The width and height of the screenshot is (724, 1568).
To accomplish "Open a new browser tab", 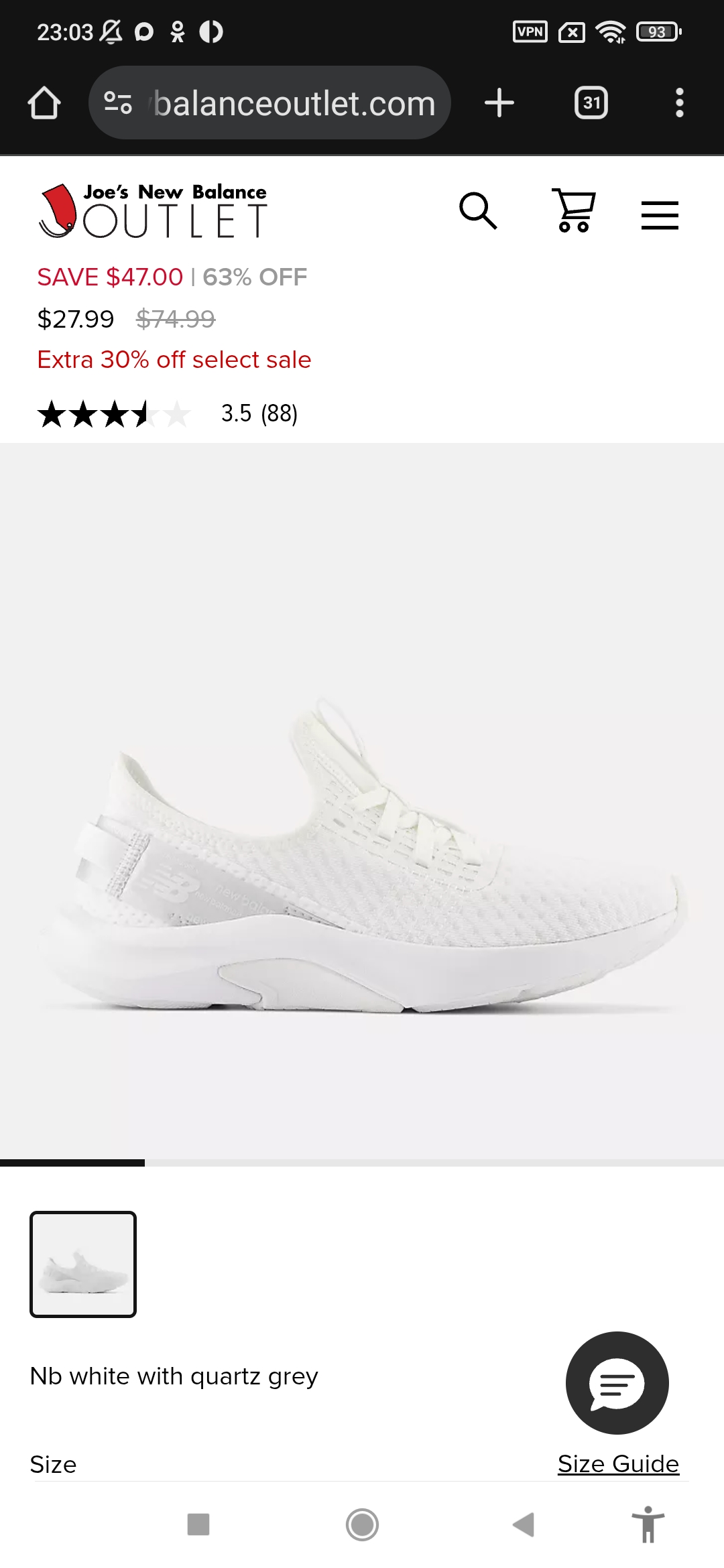I will click(x=499, y=103).
